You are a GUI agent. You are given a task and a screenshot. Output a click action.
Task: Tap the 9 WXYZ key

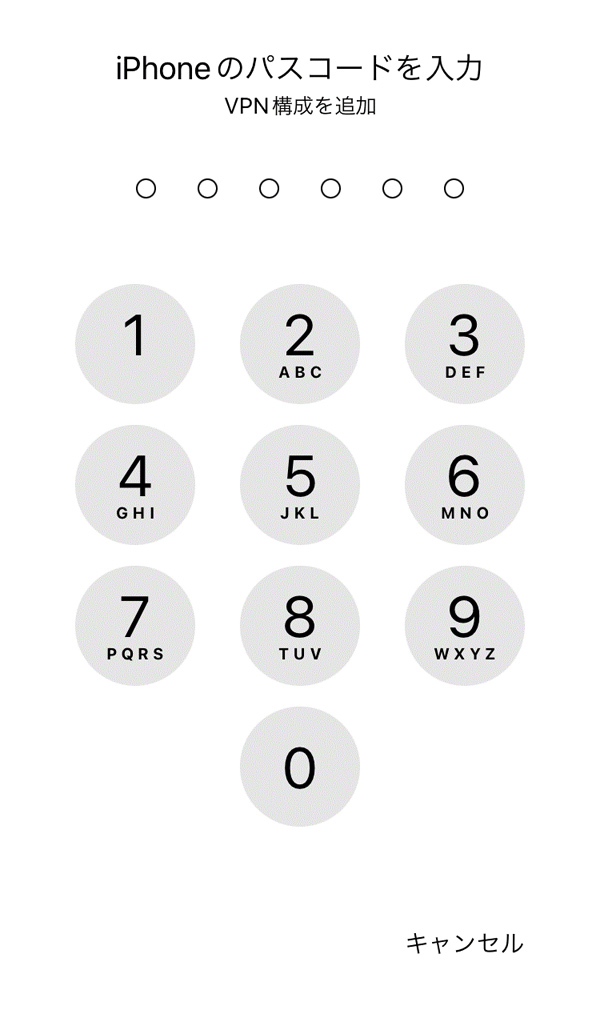point(464,625)
